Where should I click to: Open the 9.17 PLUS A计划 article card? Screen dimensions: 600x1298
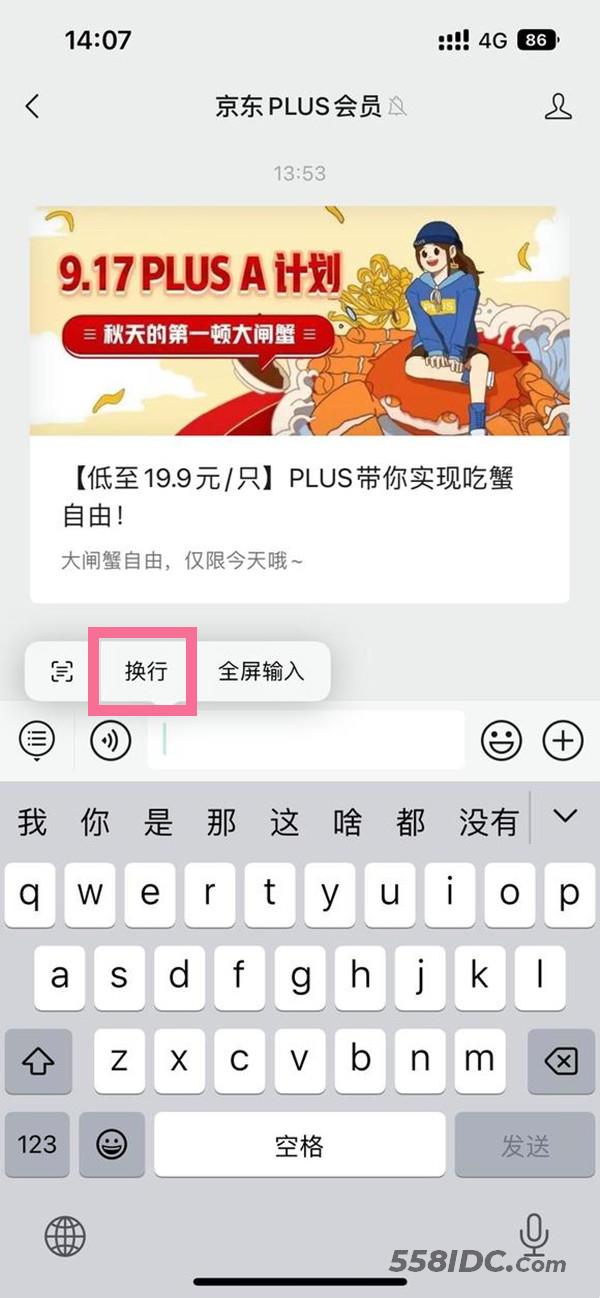(x=299, y=404)
